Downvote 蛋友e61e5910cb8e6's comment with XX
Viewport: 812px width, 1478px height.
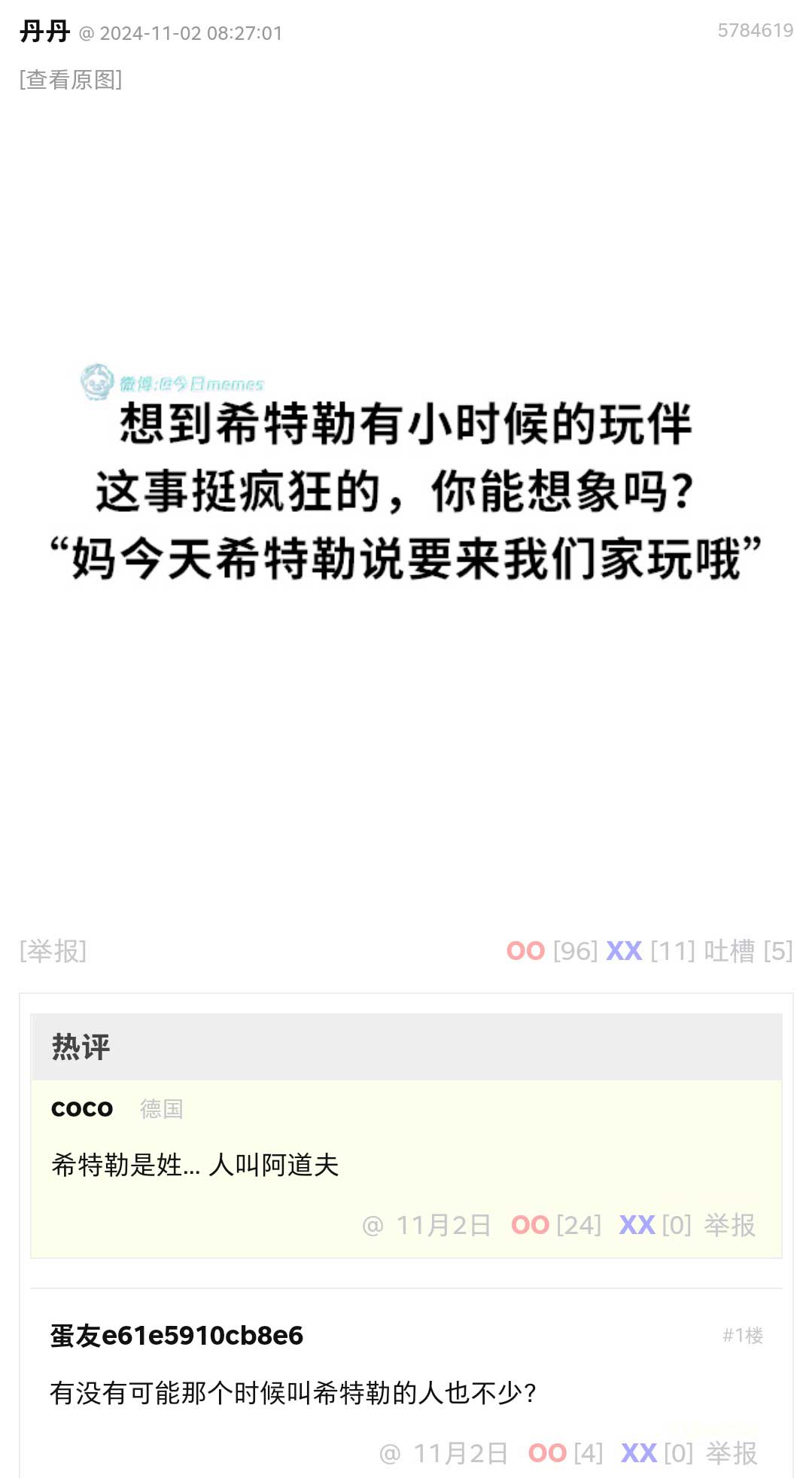(x=639, y=1452)
